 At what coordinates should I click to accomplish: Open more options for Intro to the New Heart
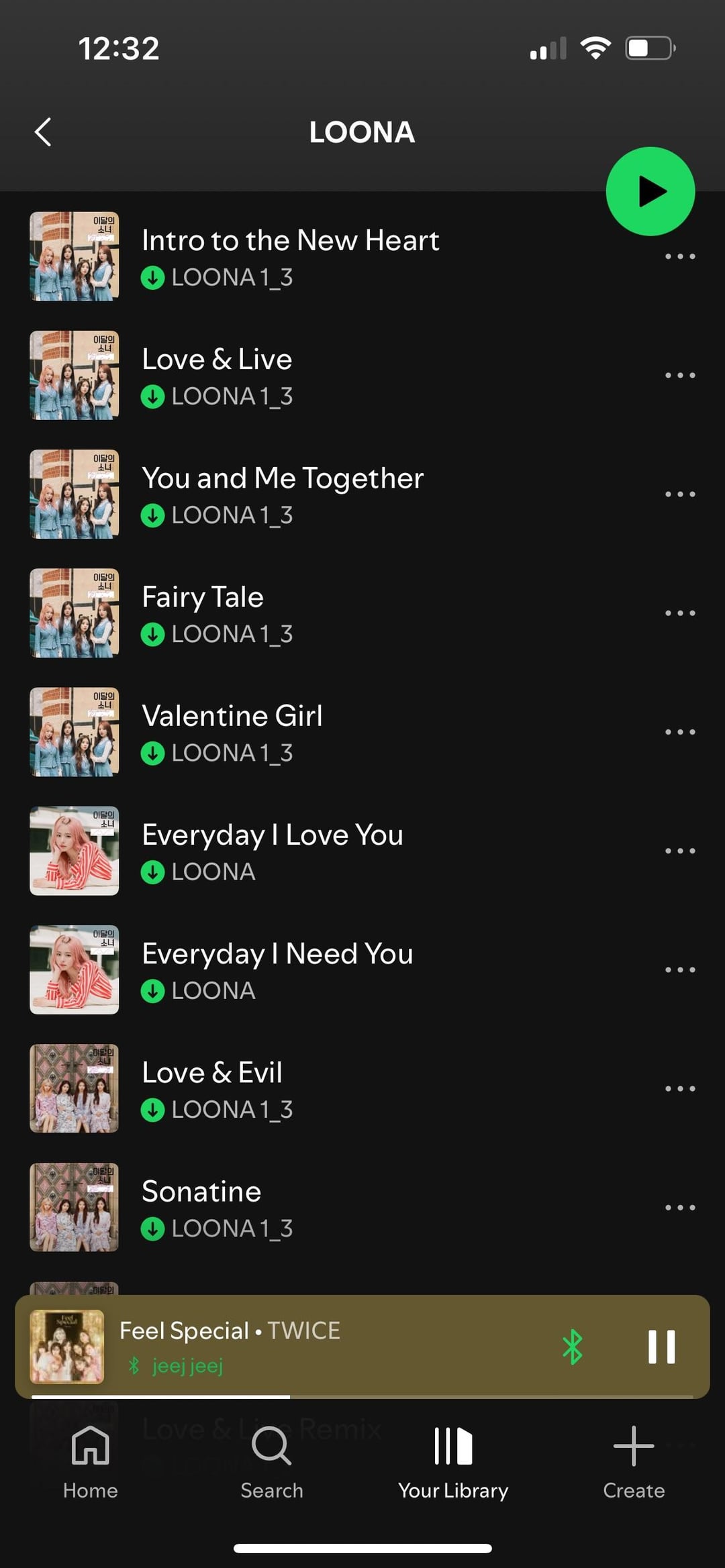pyautogui.click(x=679, y=256)
